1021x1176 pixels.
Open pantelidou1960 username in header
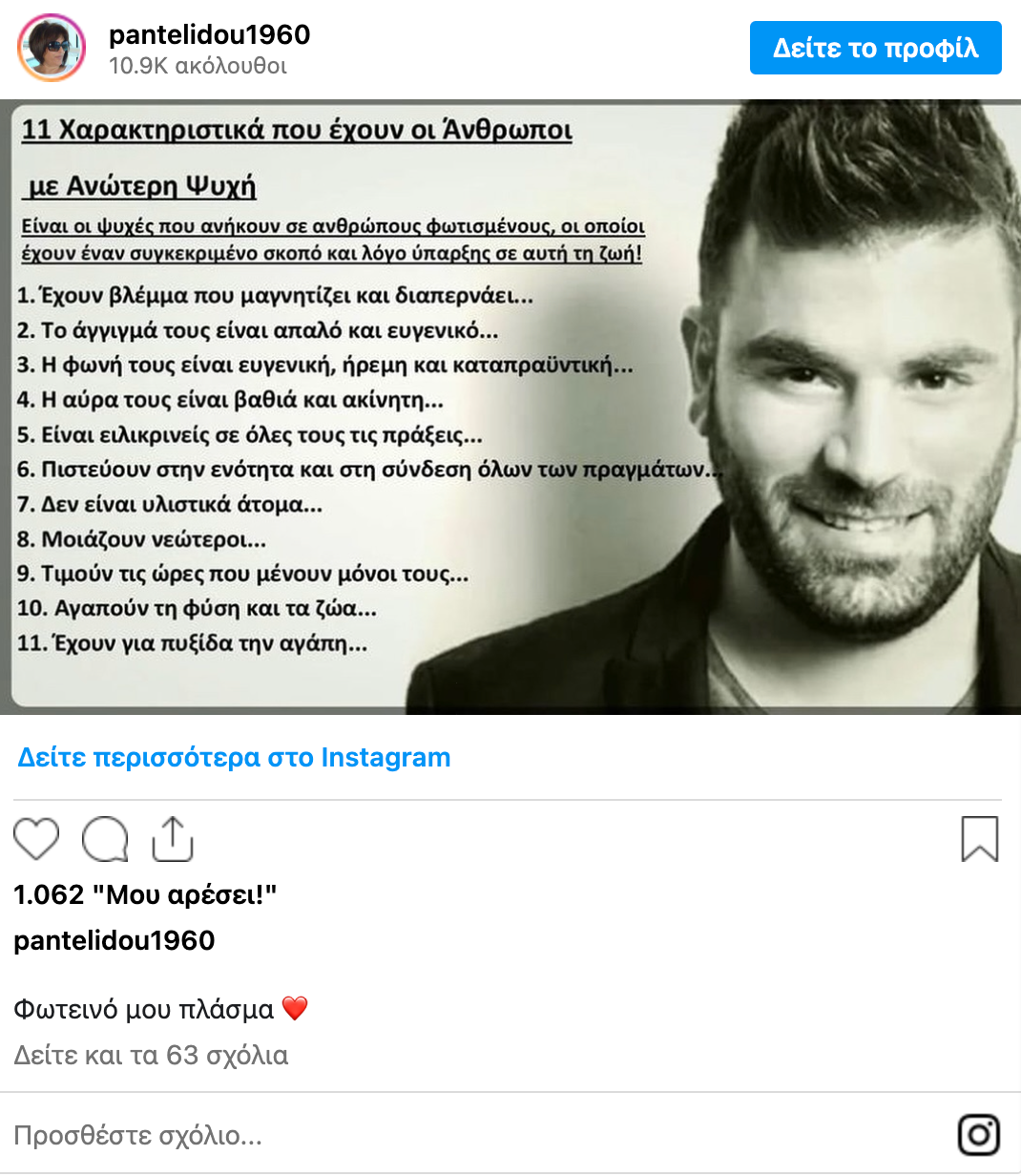(x=209, y=34)
